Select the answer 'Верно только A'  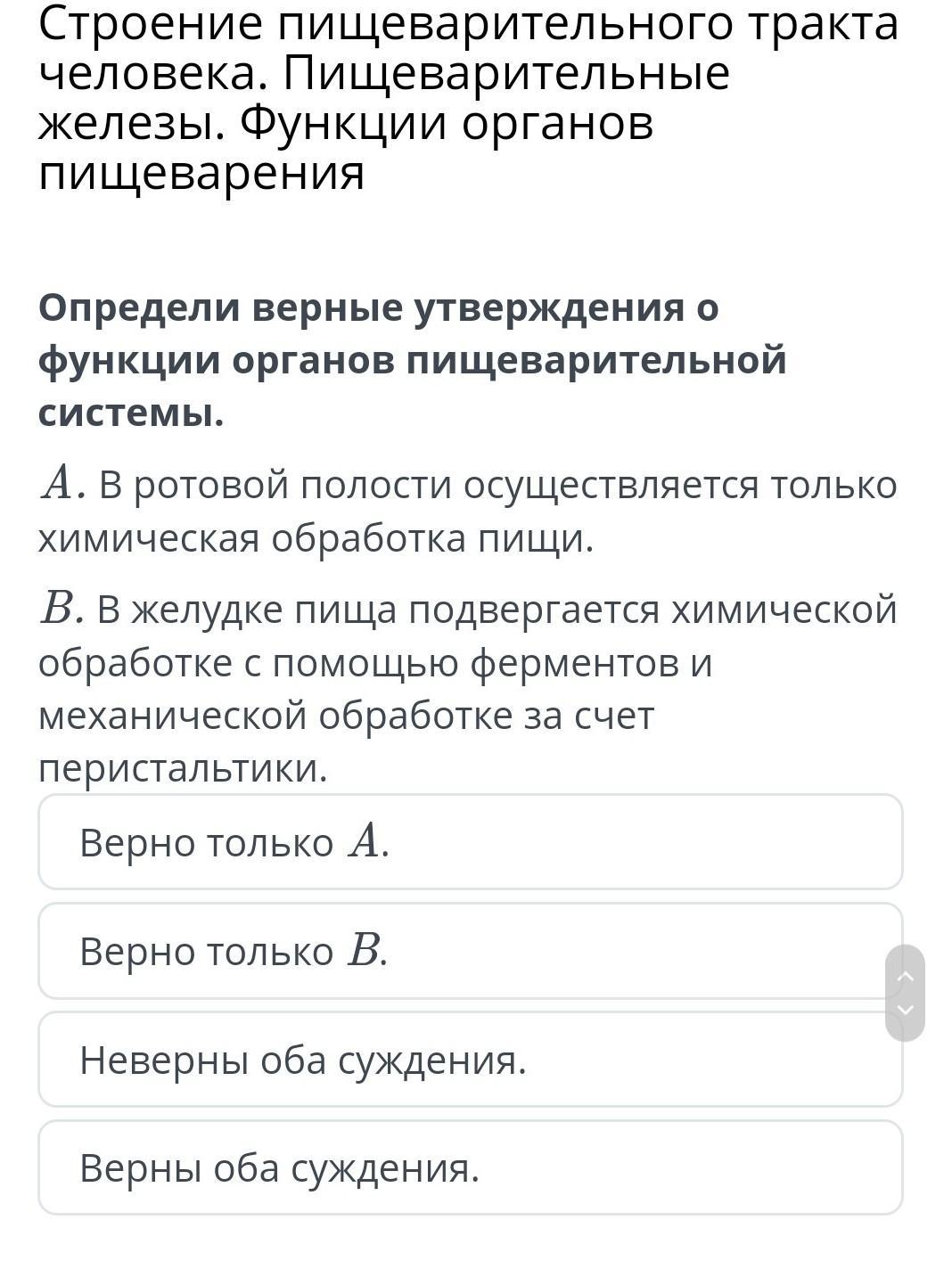[x=470, y=842]
